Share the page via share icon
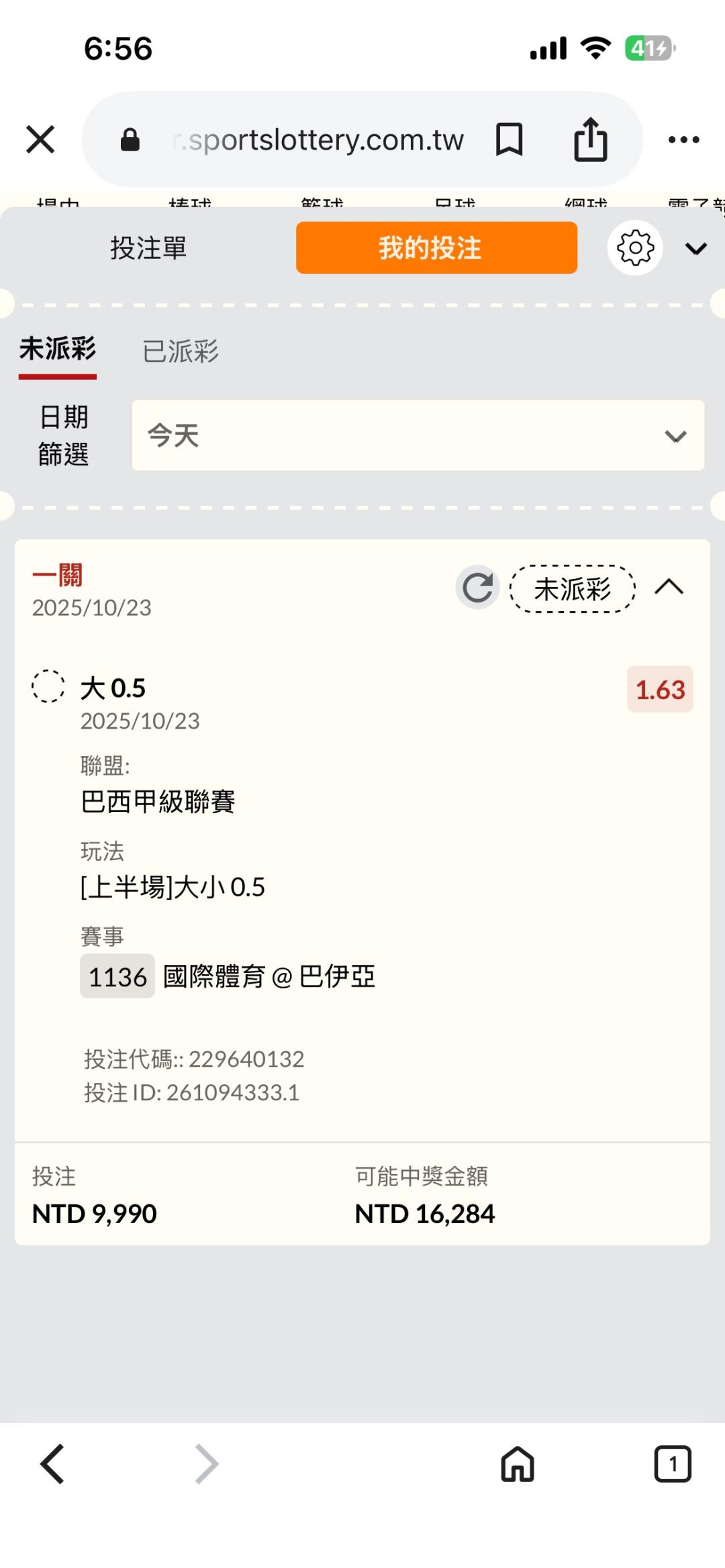This screenshot has width=725, height=1568. (591, 140)
